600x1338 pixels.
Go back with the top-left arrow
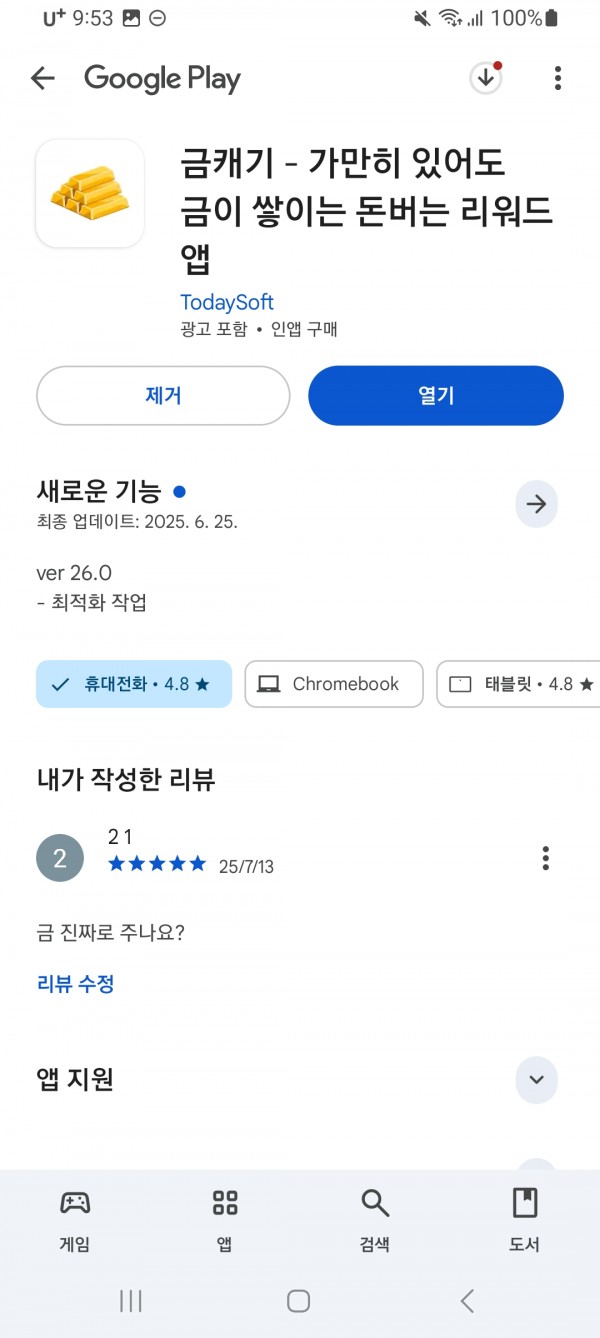pyautogui.click(x=42, y=78)
